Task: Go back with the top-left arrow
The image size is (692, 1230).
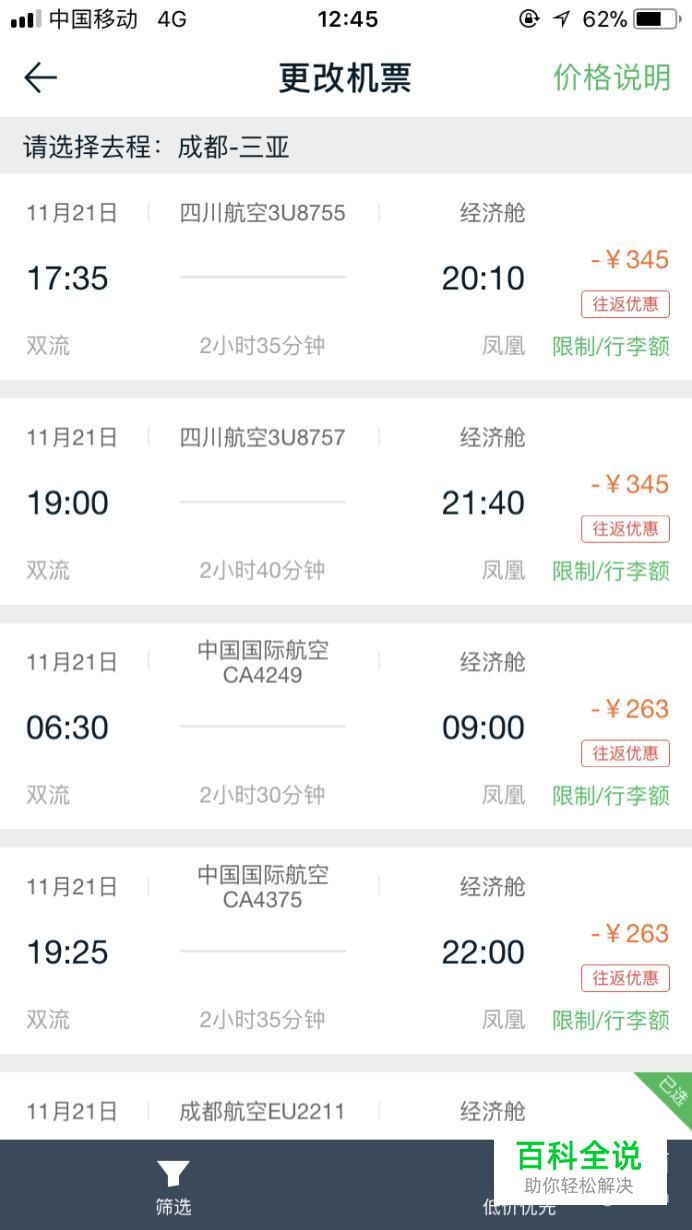Action: (40, 78)
